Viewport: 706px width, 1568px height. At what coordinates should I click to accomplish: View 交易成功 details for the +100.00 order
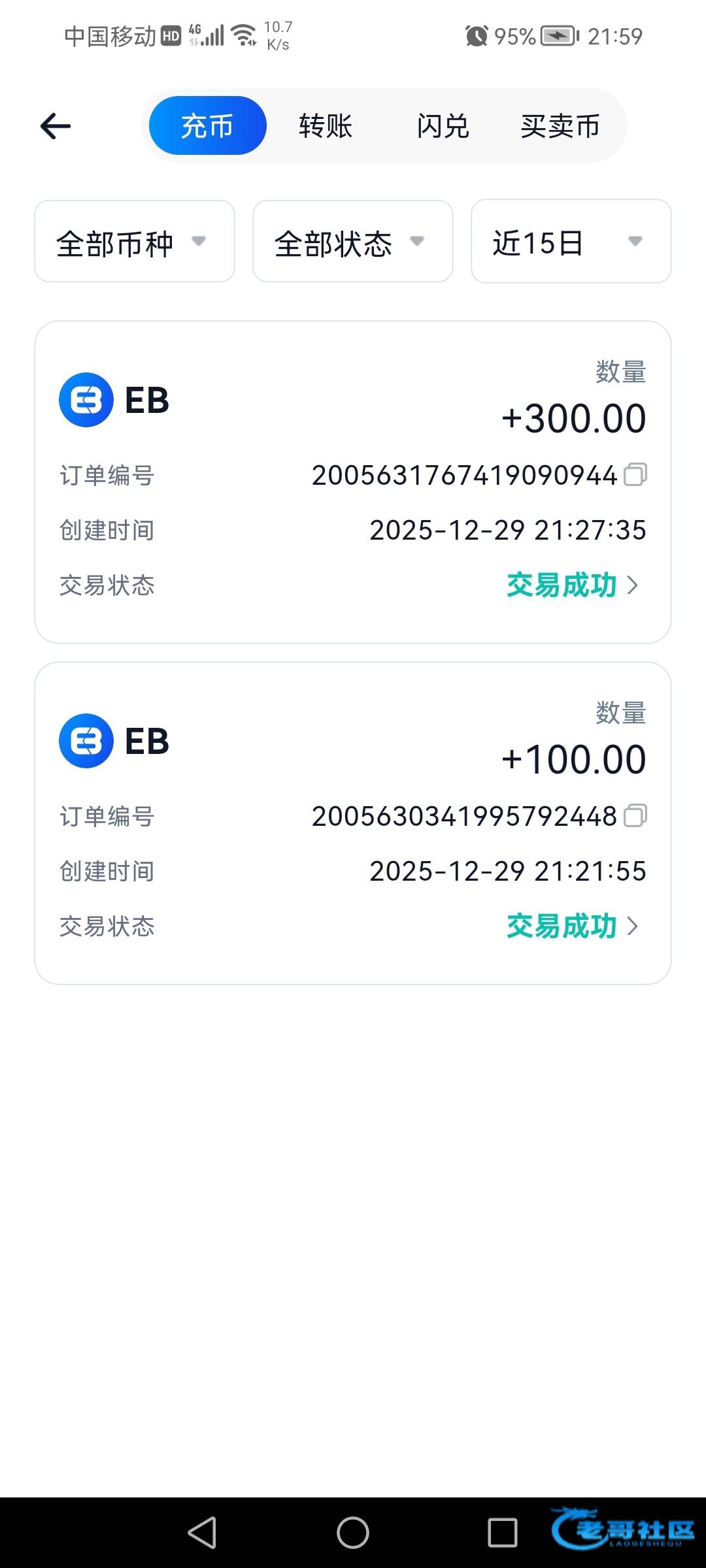coord(572,926)
